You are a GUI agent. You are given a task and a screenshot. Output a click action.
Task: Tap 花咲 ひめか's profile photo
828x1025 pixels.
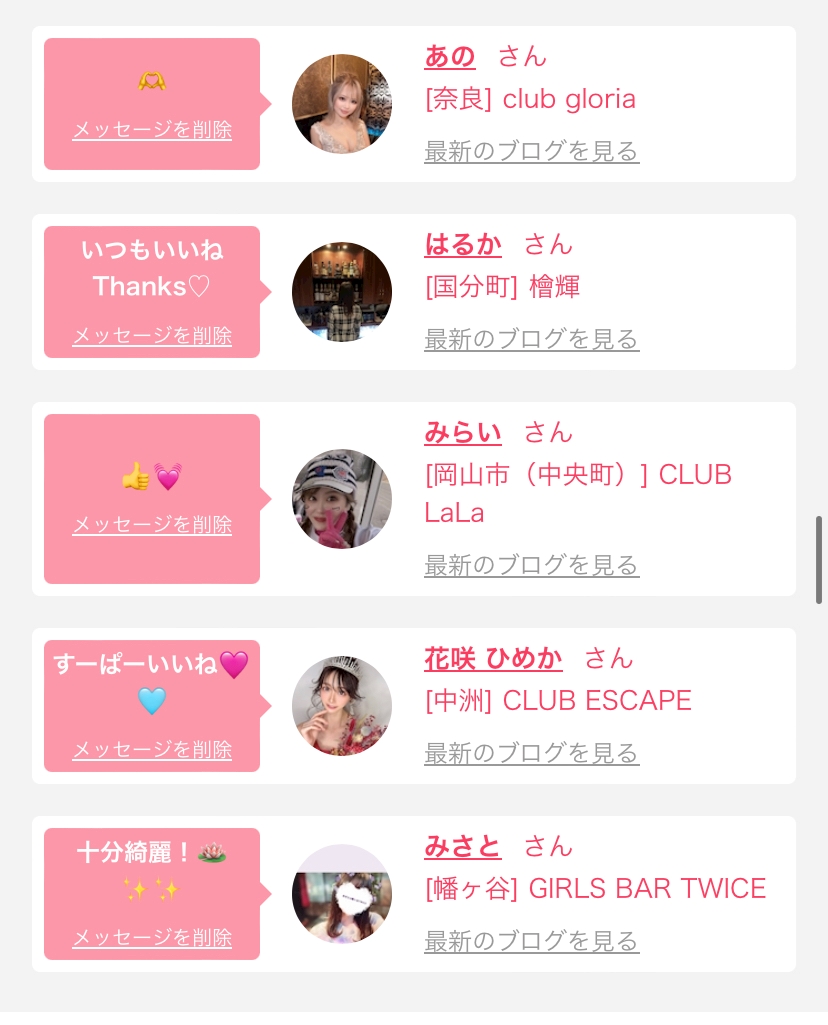pos(342,706)
